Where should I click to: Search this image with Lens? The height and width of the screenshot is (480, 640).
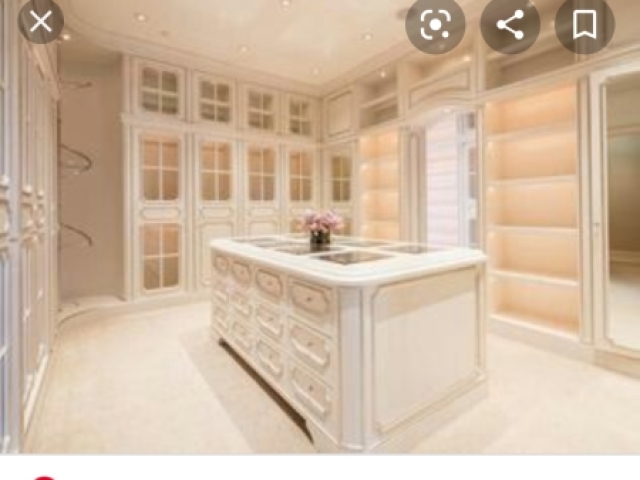435,24
